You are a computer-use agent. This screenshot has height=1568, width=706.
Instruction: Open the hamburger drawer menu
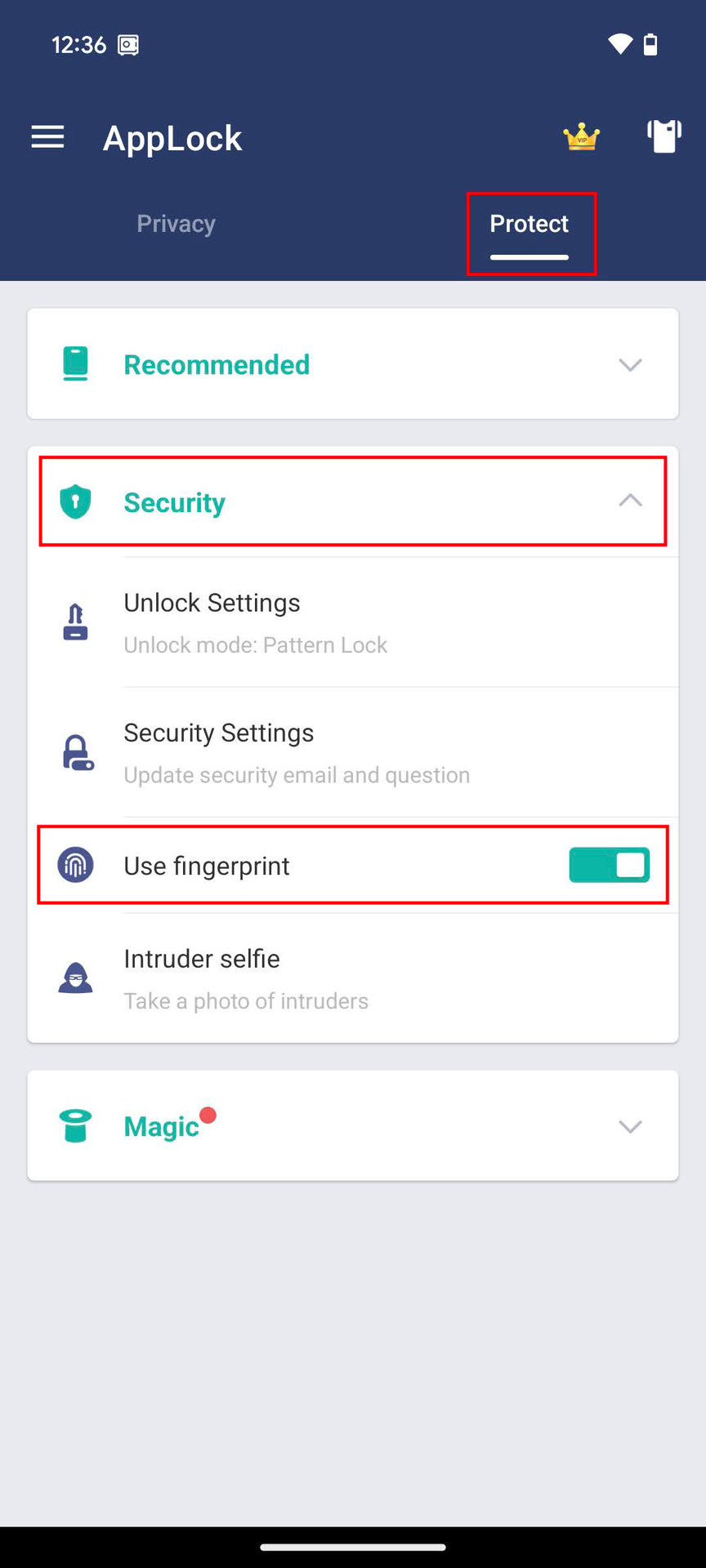47,137
